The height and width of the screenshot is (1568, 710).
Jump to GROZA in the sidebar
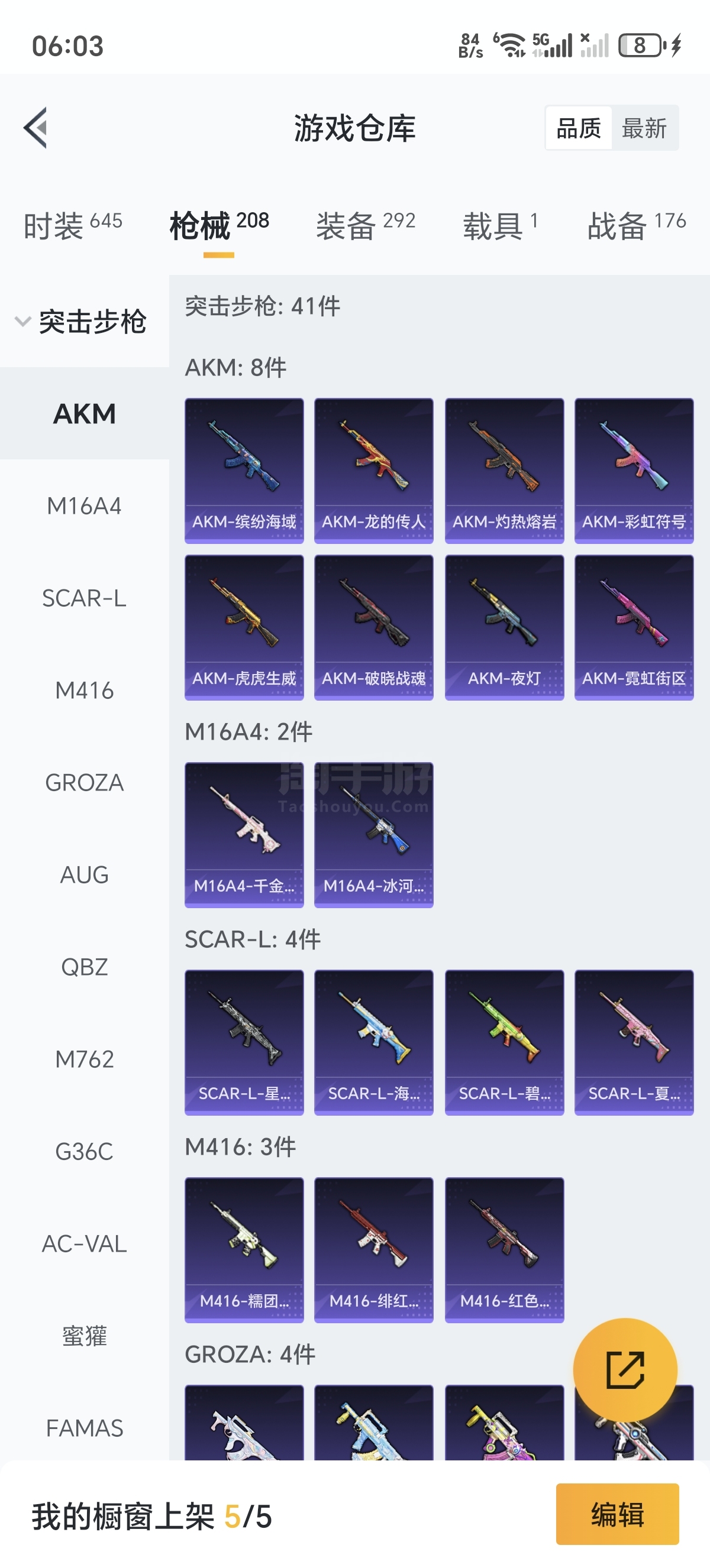pos(84,782)
